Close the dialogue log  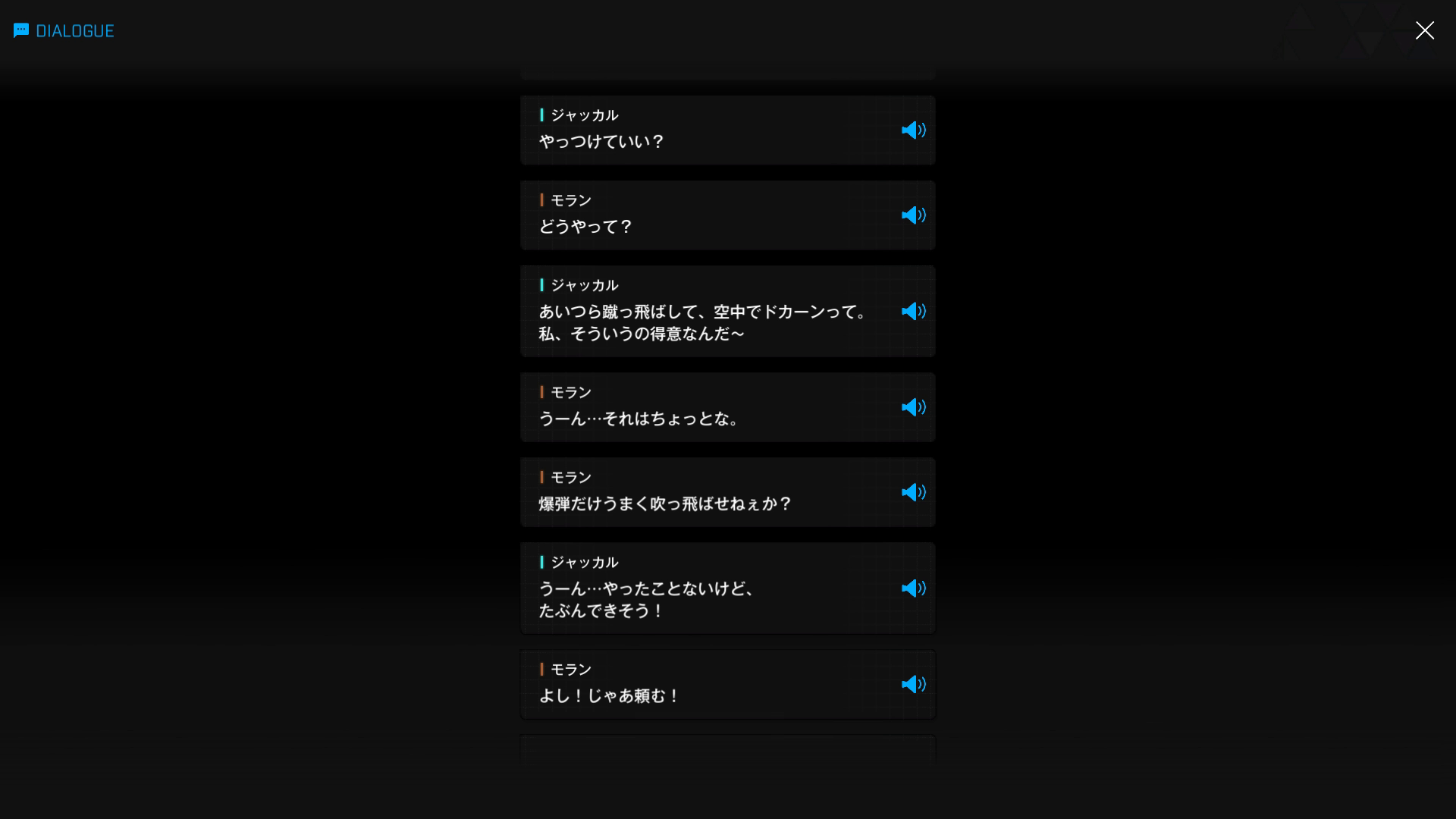pyautogui.click(x=1424, y=30)
